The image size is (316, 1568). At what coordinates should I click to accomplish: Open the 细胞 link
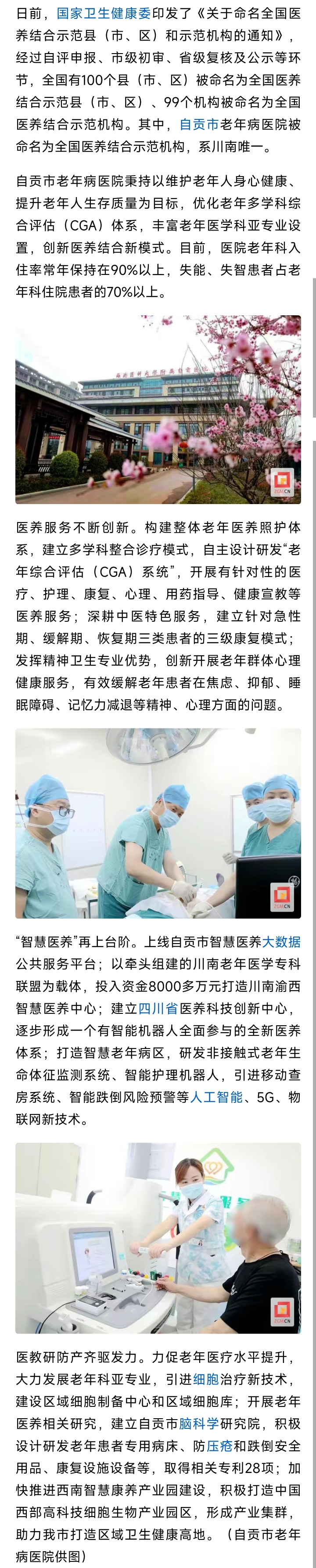click(206, 1379)
